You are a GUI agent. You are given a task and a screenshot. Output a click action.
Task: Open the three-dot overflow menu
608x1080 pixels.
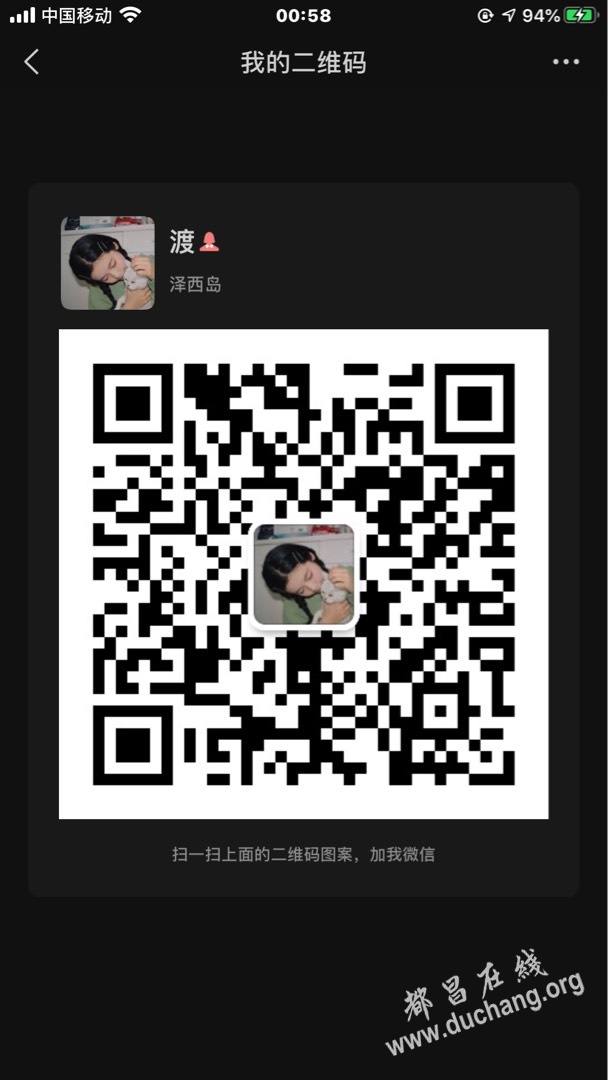565,62
